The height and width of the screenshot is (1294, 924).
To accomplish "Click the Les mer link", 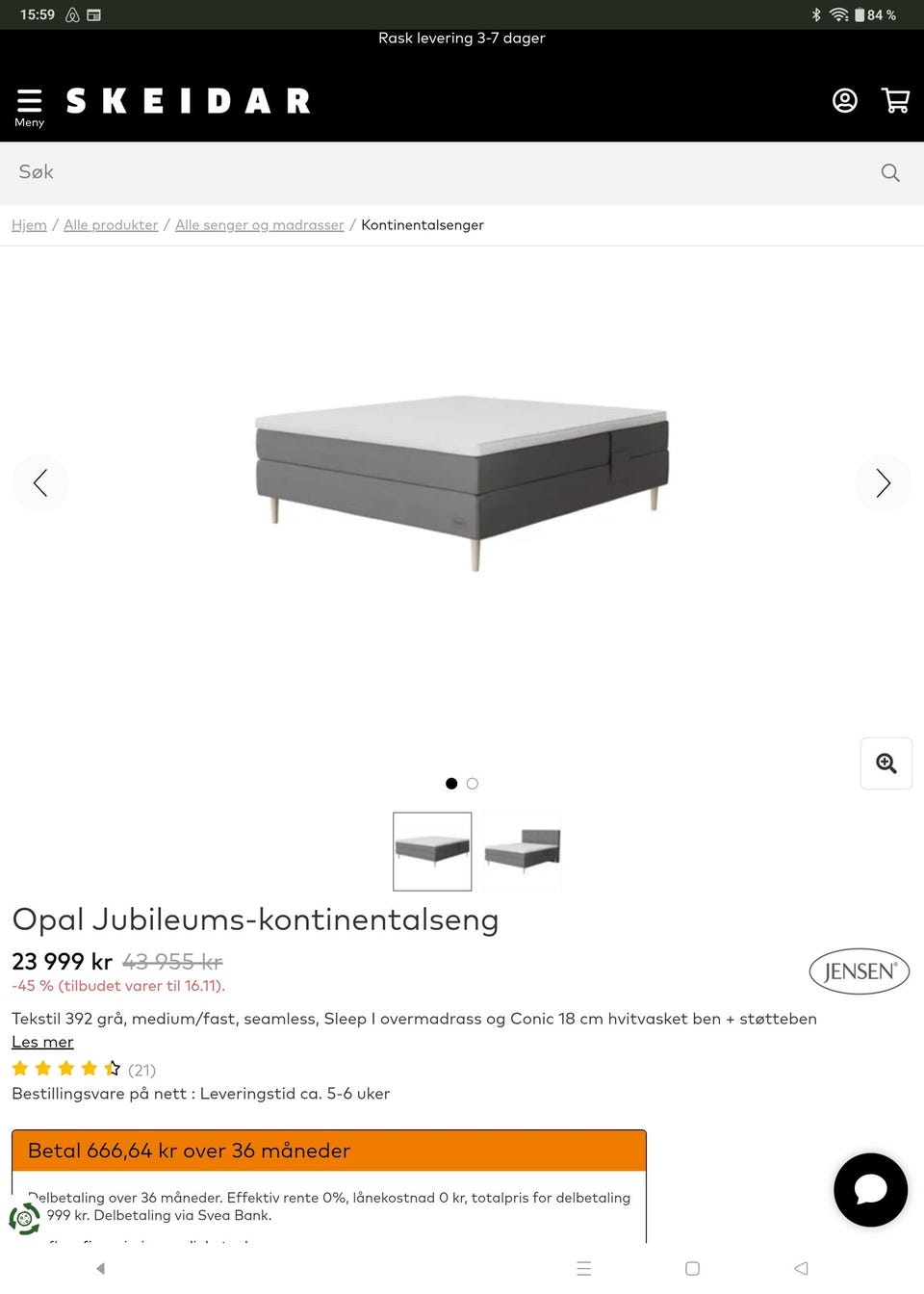I will [41, 1042].
